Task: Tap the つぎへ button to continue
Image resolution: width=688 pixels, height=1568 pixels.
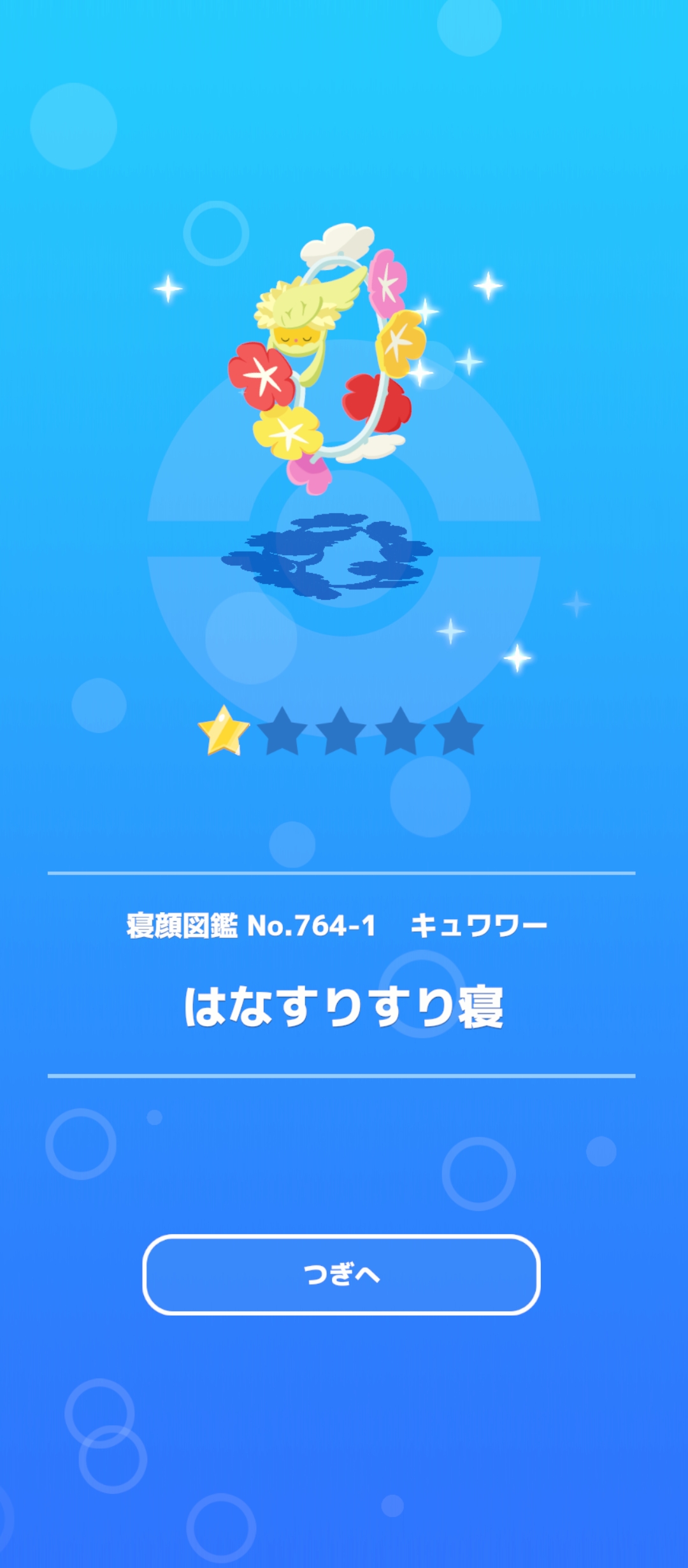Action: click(x=341, y=1275)
